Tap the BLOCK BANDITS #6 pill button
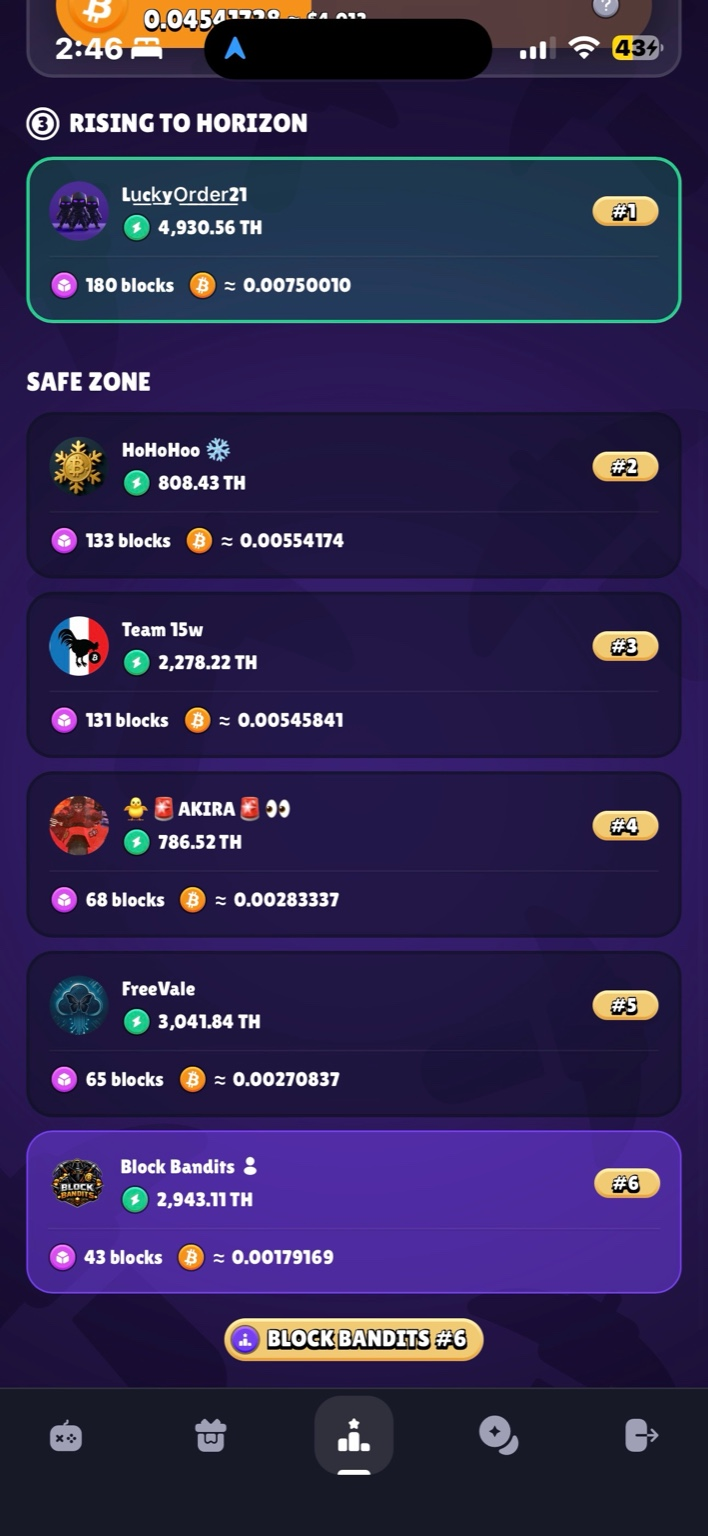The height and width of the screenshot is (1536, 708). click(353, 1339)
